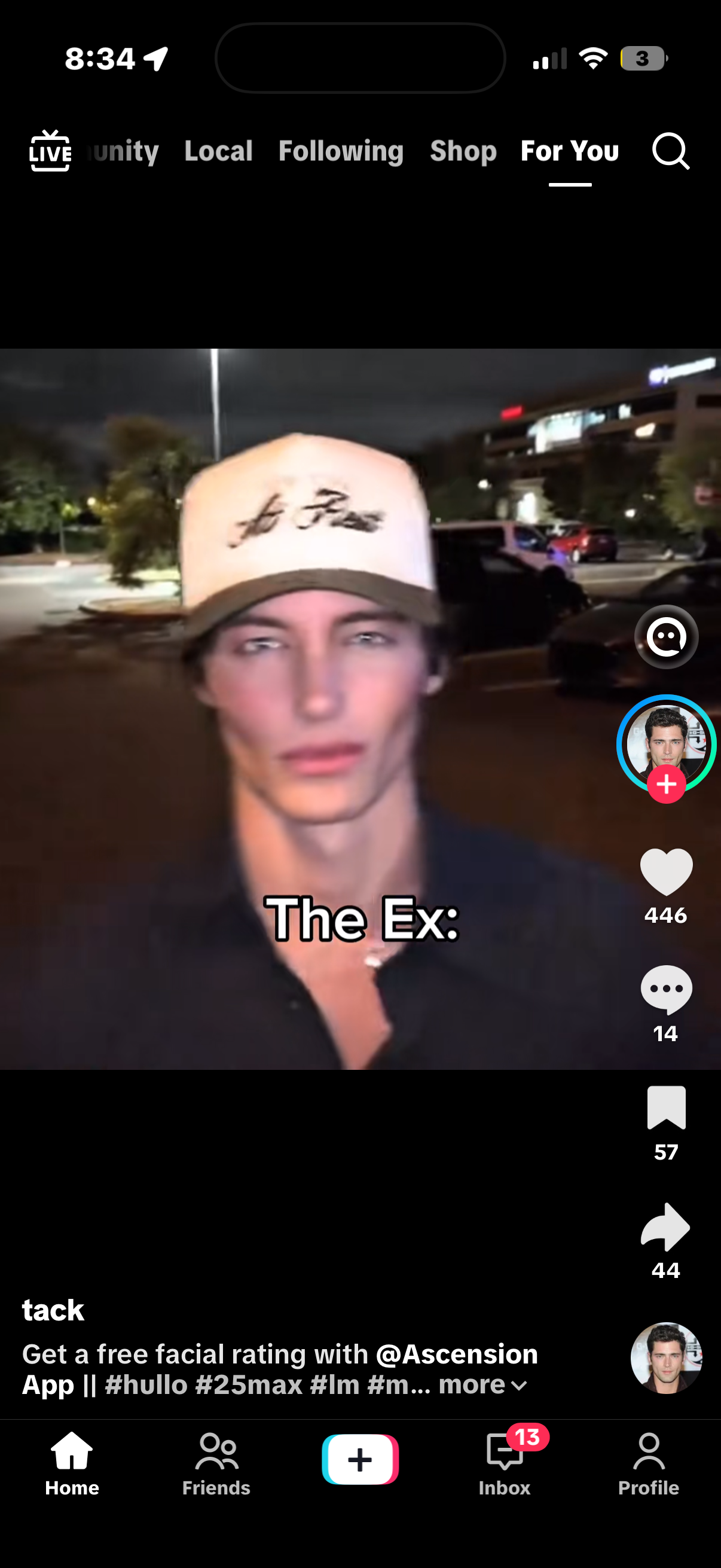Open the tack username
Screen dimensions: 721x1568
coord(53,1310)
